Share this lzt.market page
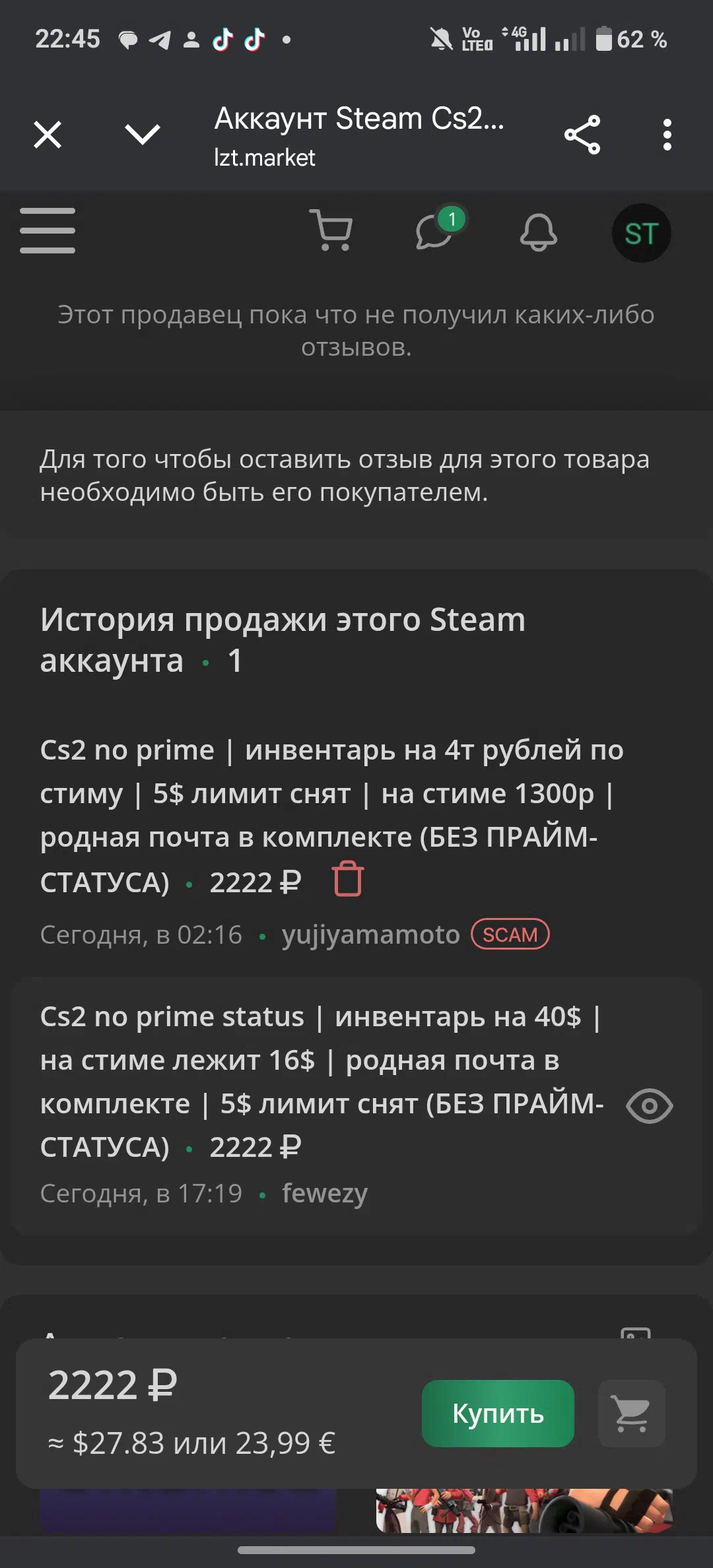The width and height of the screenshot is (713, 1568). click(x=582, y=135)
